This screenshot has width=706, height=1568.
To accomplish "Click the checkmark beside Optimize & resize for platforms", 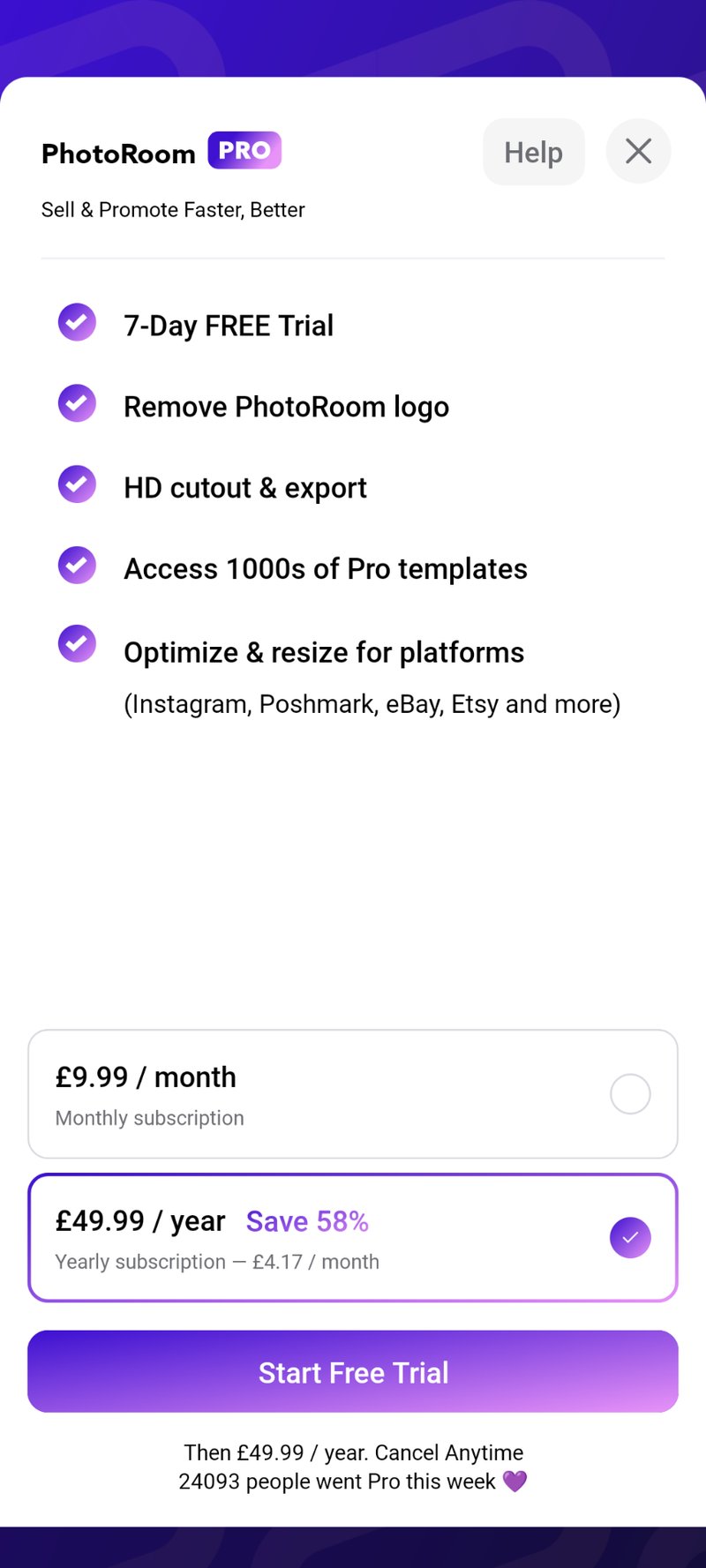I will tap(77, 643).
